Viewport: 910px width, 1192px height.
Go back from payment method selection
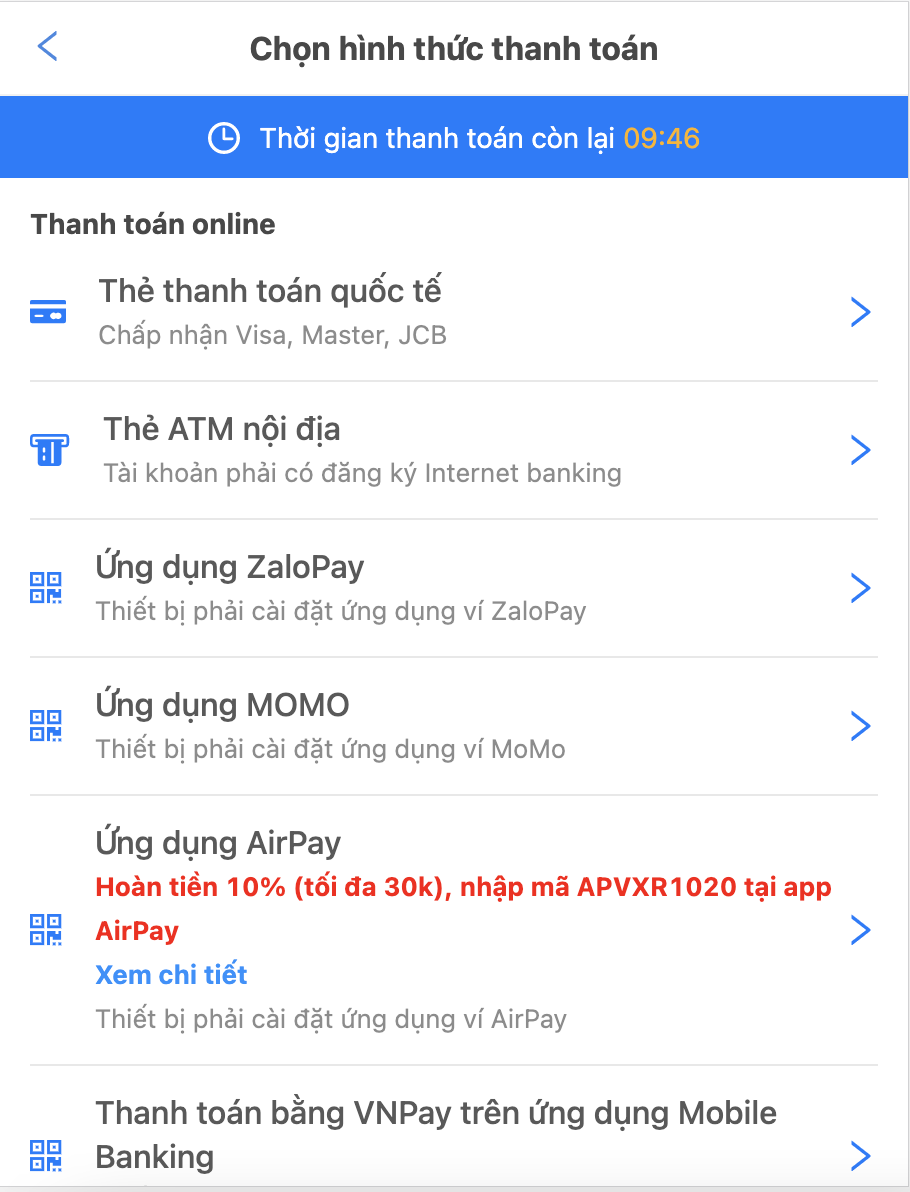(48, 47)
